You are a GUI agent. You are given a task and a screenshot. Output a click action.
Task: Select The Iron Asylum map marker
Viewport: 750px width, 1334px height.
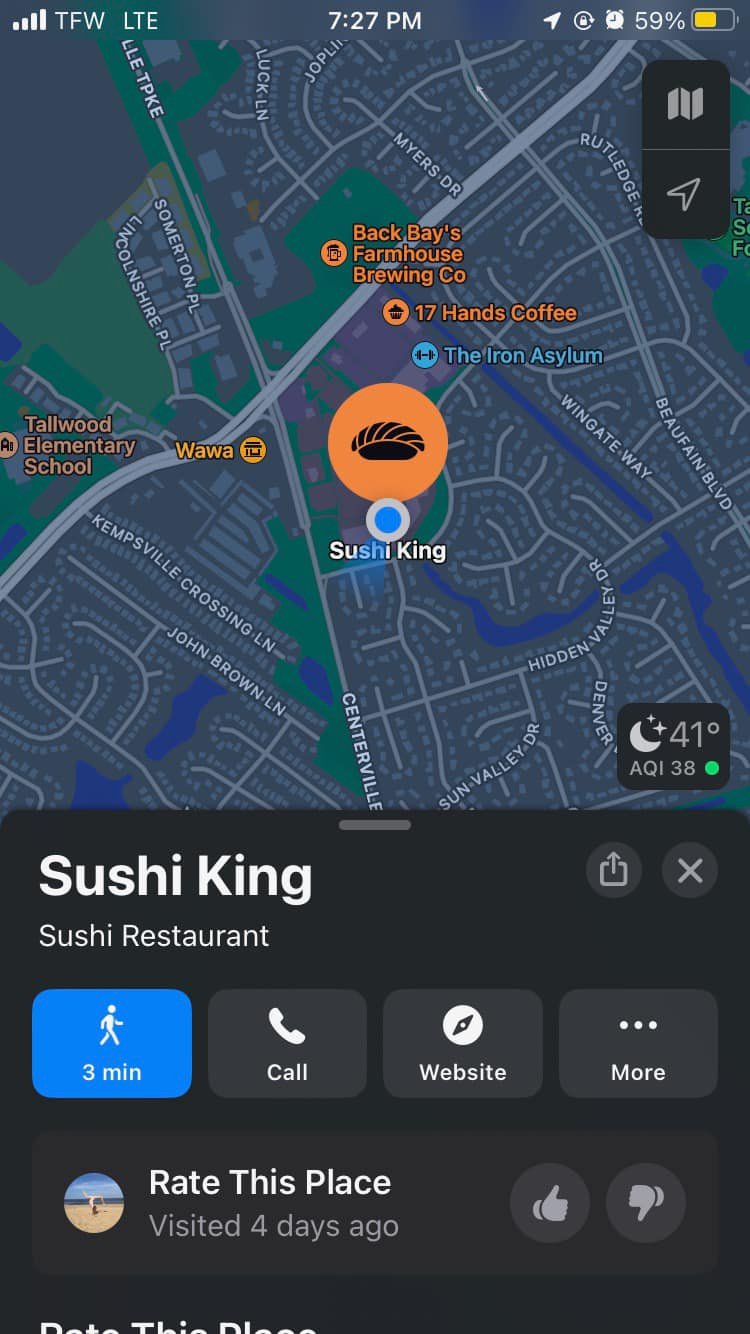[425, 355]
